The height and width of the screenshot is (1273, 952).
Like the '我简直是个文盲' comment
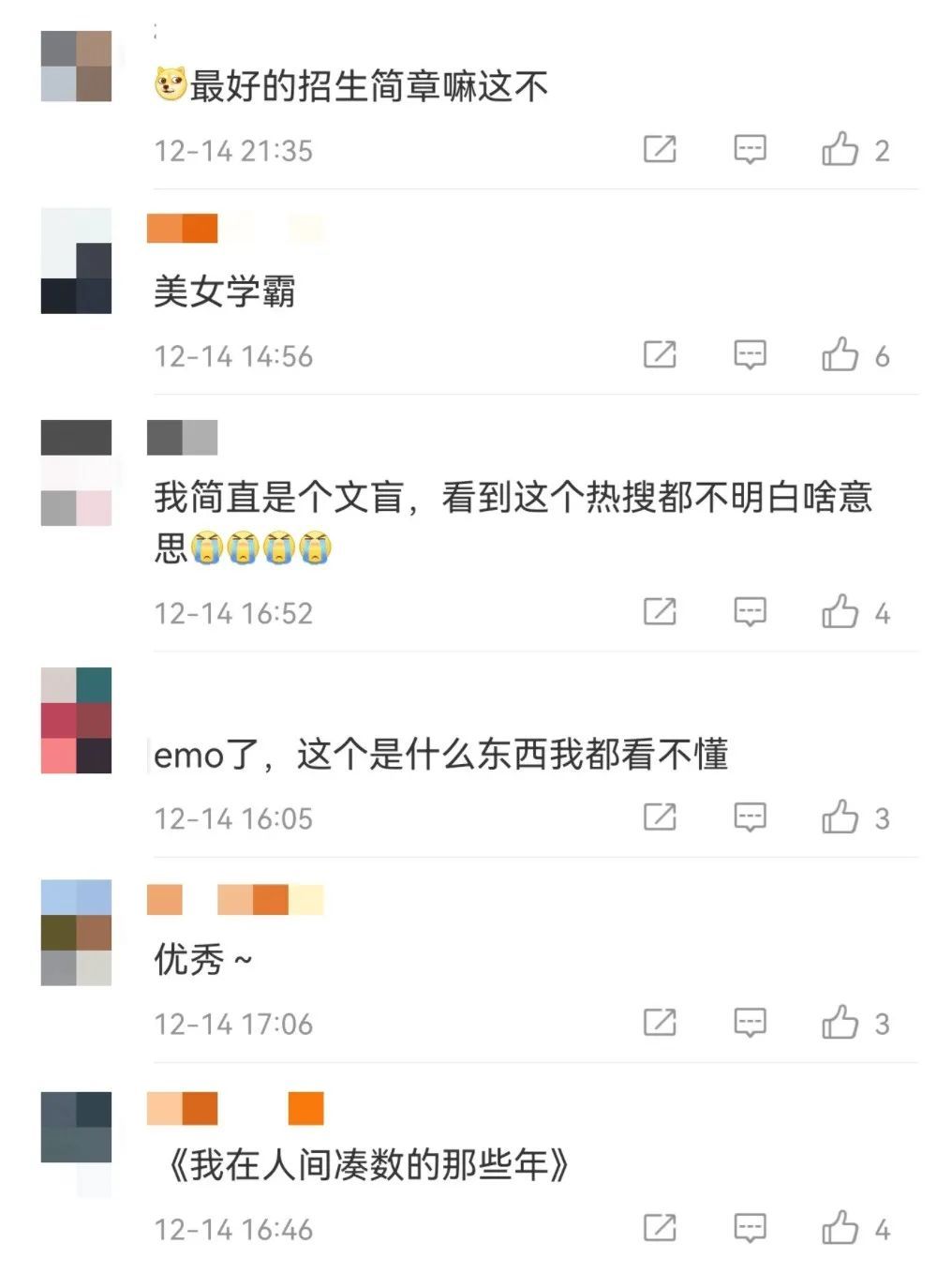point(840,611)
